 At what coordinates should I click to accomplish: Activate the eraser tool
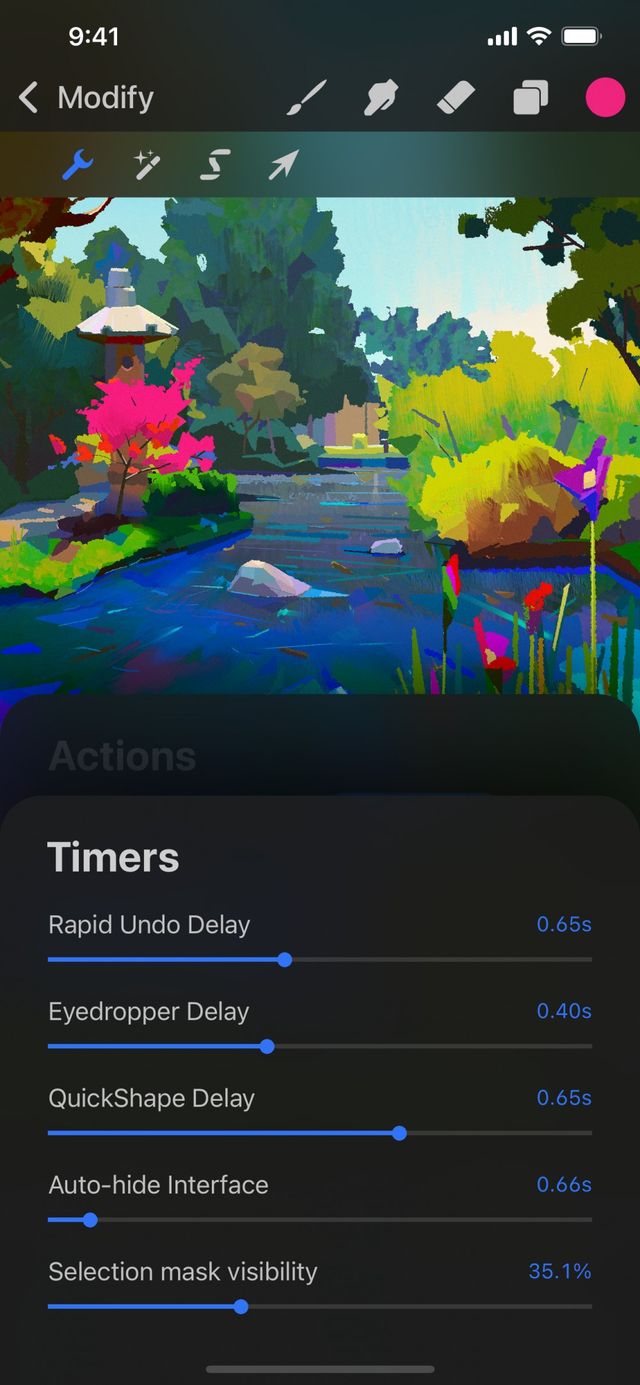[456, 98]
